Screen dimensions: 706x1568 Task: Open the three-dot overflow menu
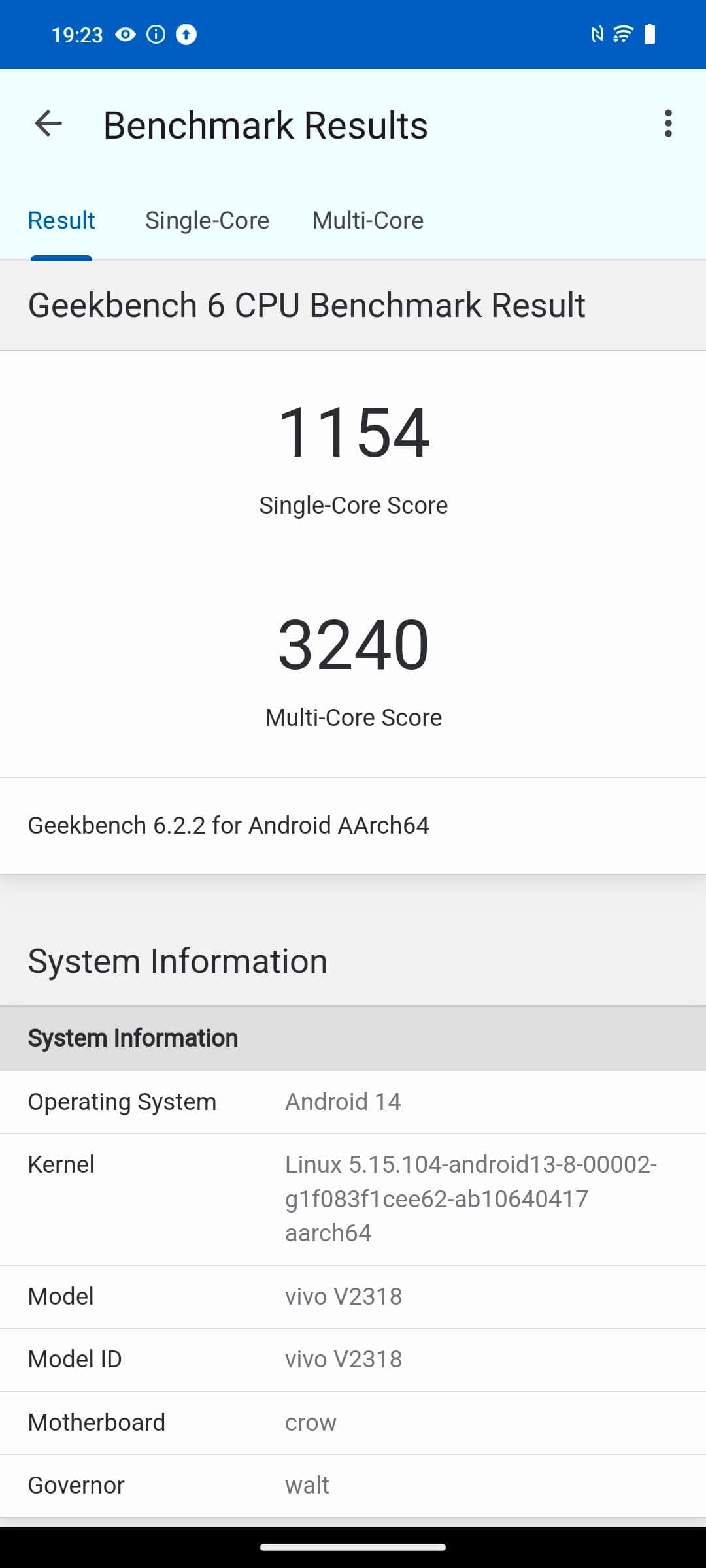[667, 123]
